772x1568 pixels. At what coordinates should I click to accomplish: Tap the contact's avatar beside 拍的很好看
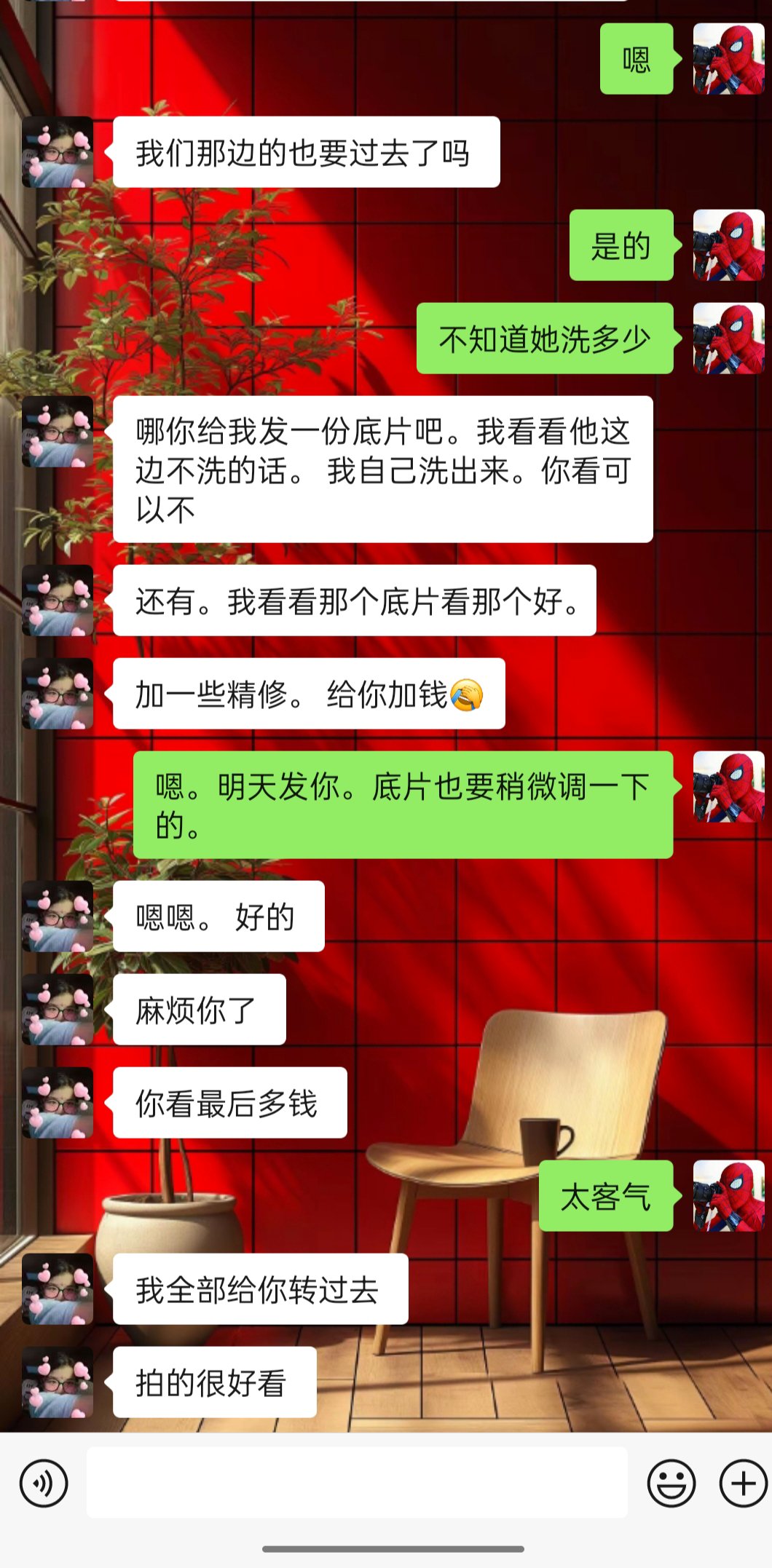[58, 1382]
